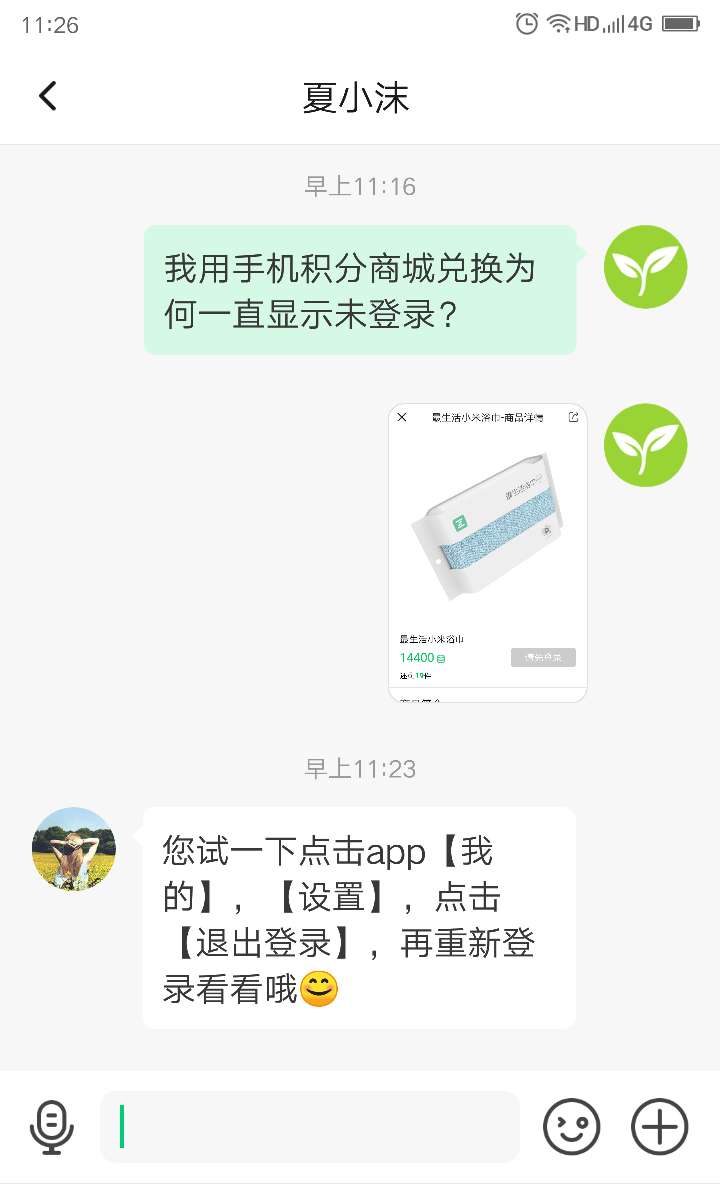This screenshot has height=1184, width=720.
Task: Switch to voice message input
Action: (x=52, y=1127)
